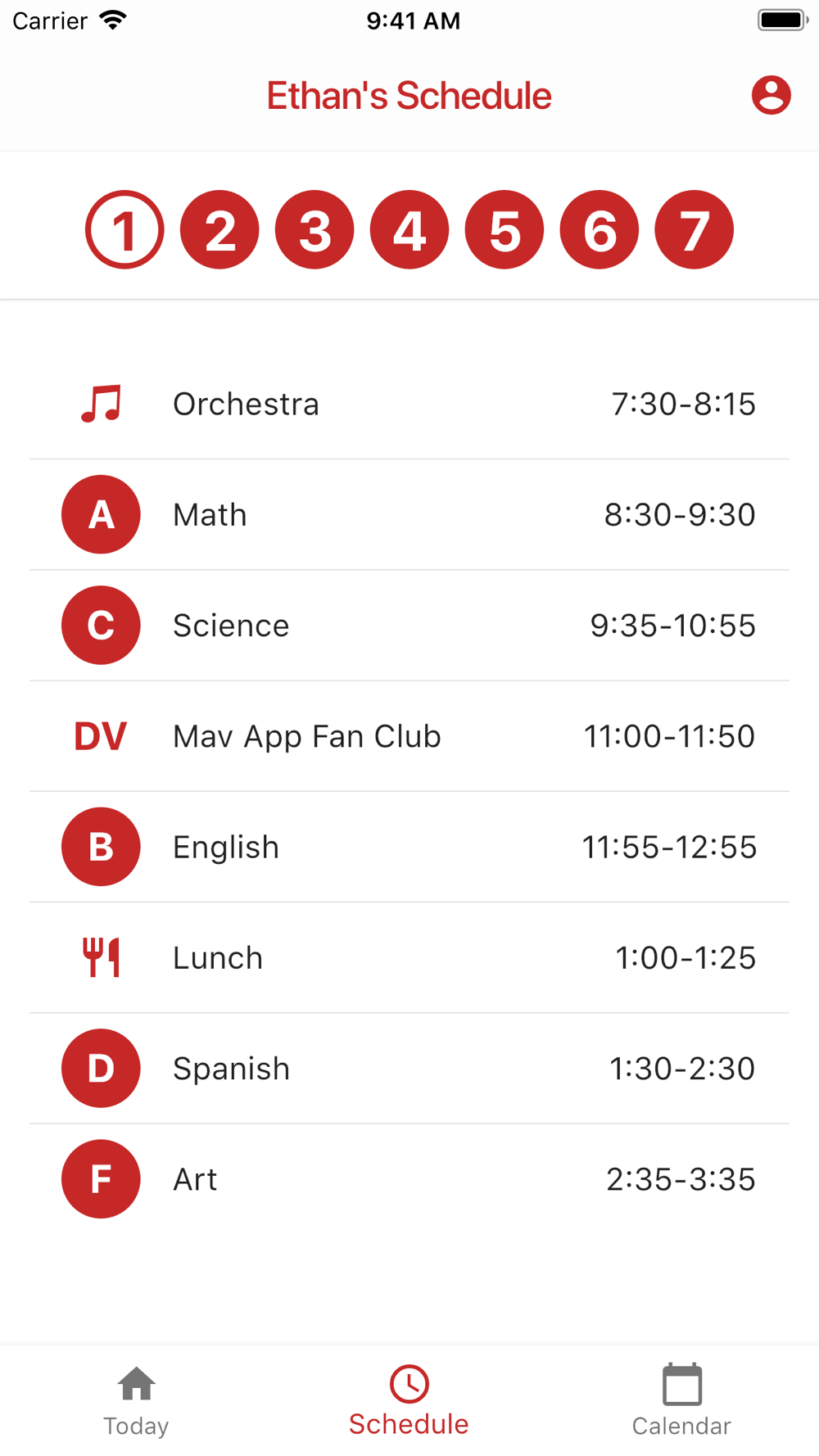Open the Calendar tab
819x1456 pixels.
pos(681,1401)
